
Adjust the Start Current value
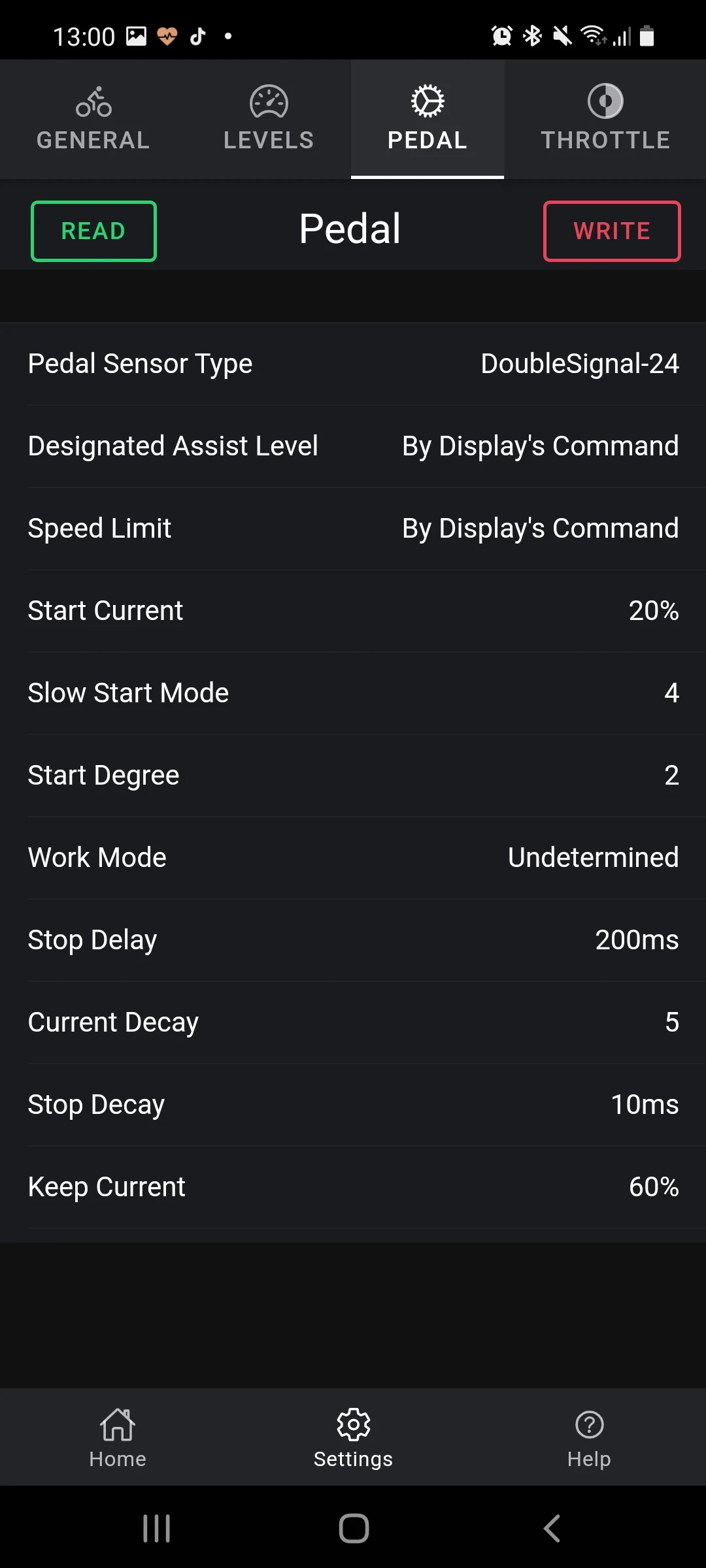click(x=353, y=611)
